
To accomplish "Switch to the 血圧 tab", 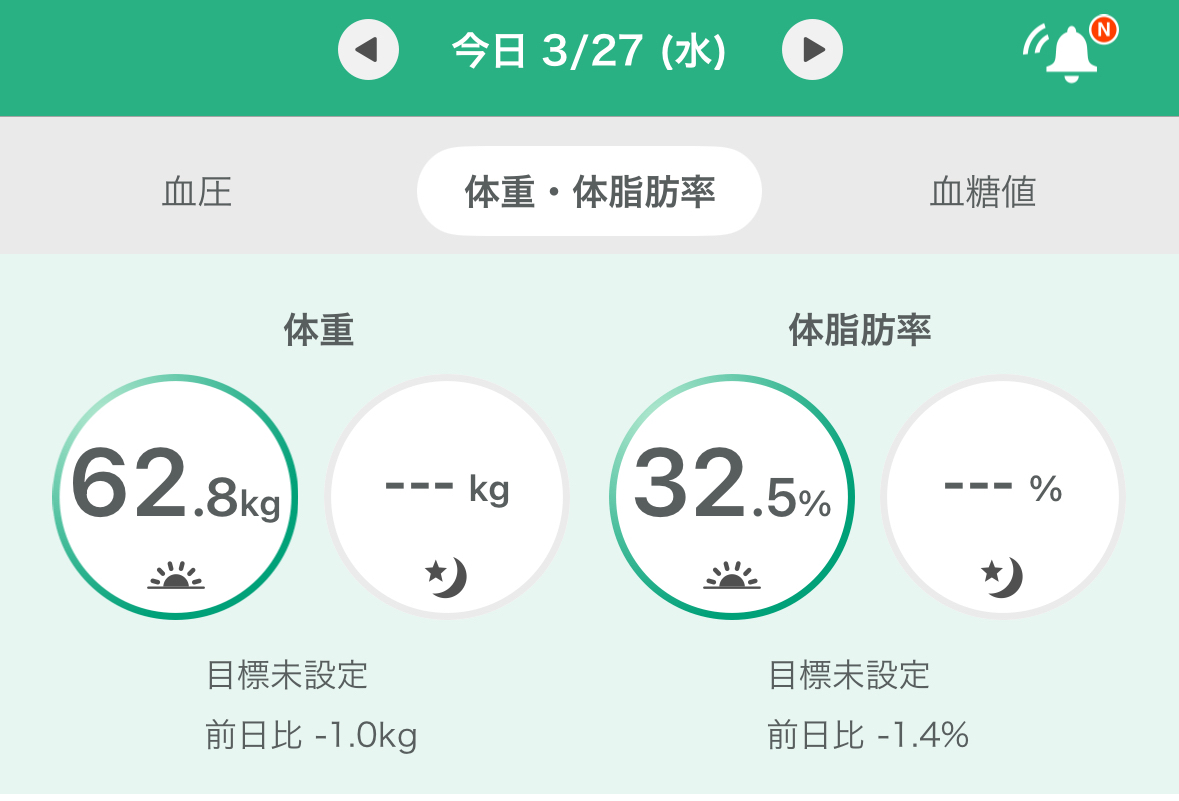I will point(197,192).
